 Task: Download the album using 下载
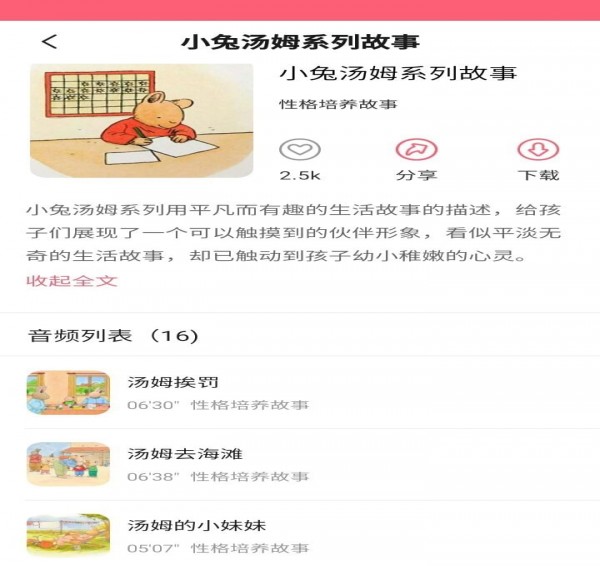click(538, 151)
